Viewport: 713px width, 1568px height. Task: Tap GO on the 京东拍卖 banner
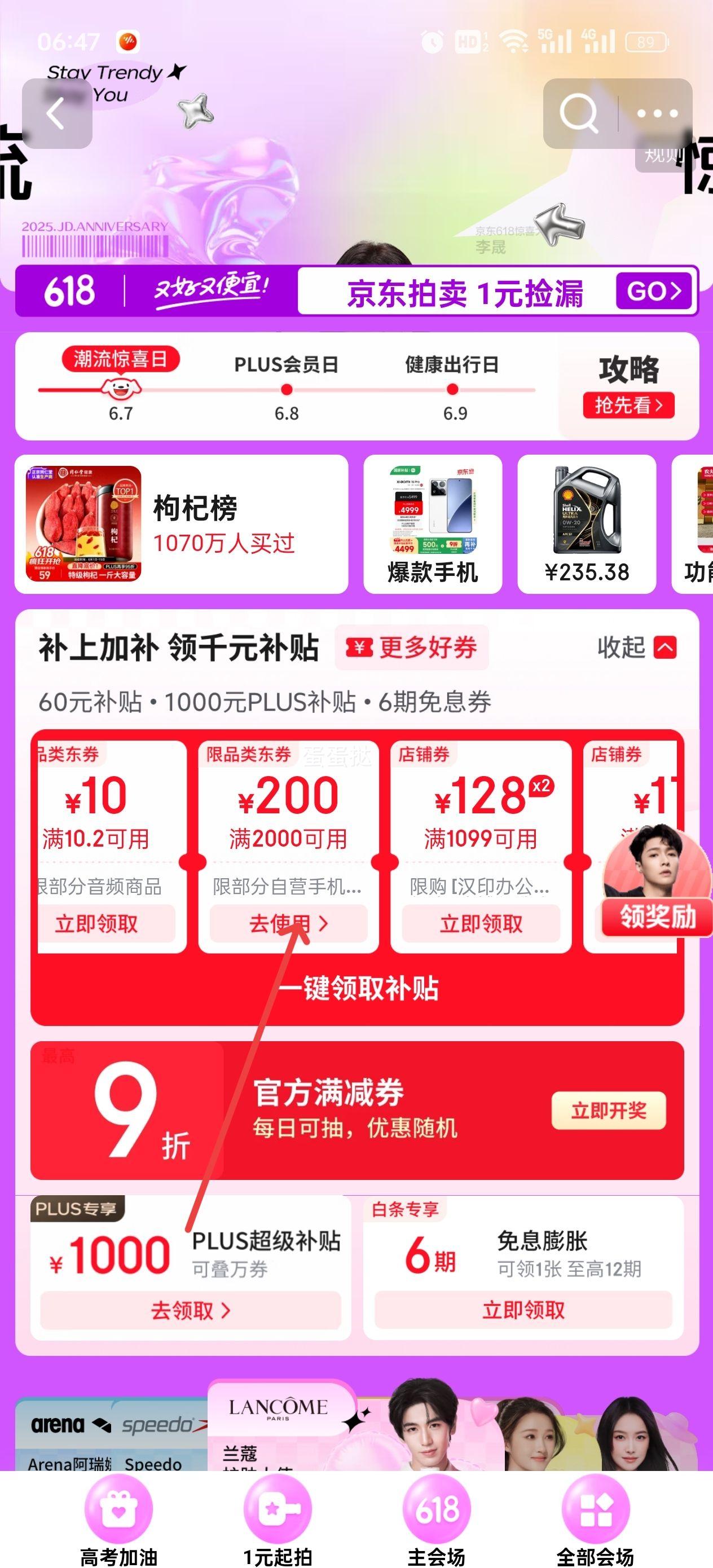pyautogui.click(x=654, y=291)
